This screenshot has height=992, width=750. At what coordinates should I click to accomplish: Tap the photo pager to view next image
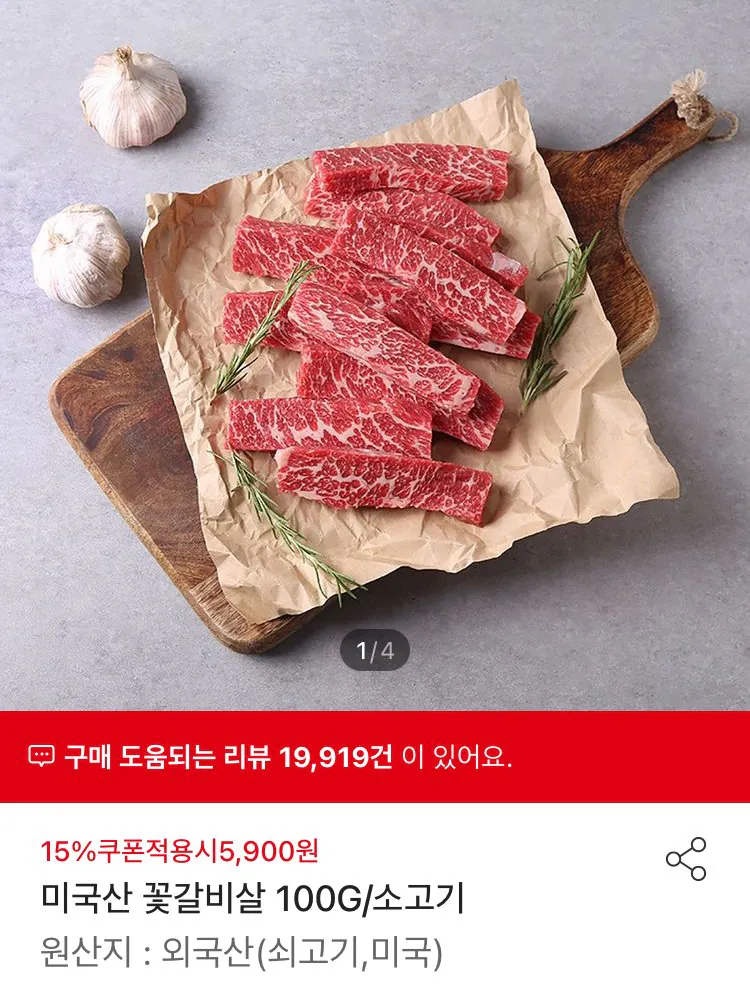click(375, 650)
